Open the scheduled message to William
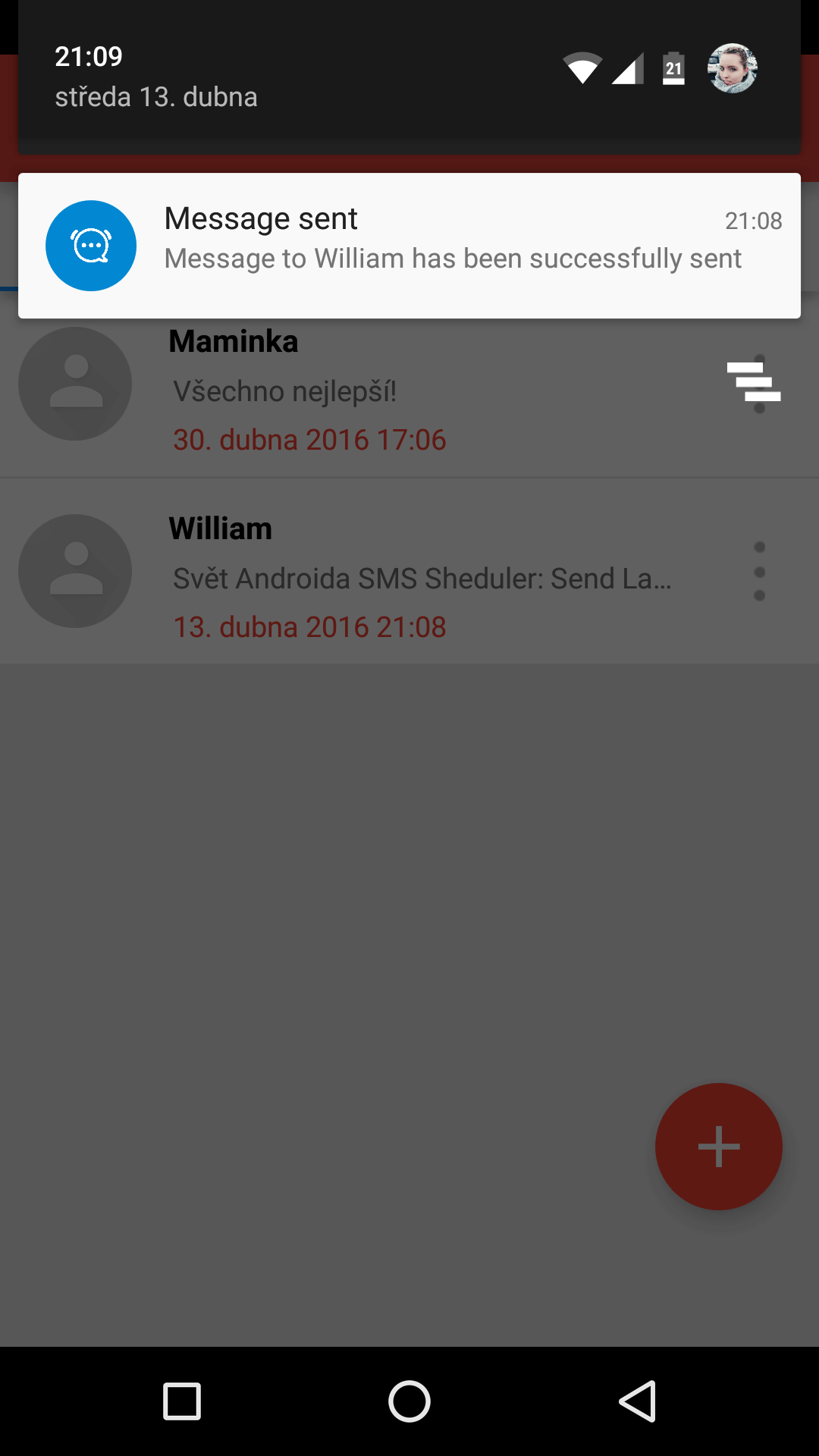 tap(409, 571)
